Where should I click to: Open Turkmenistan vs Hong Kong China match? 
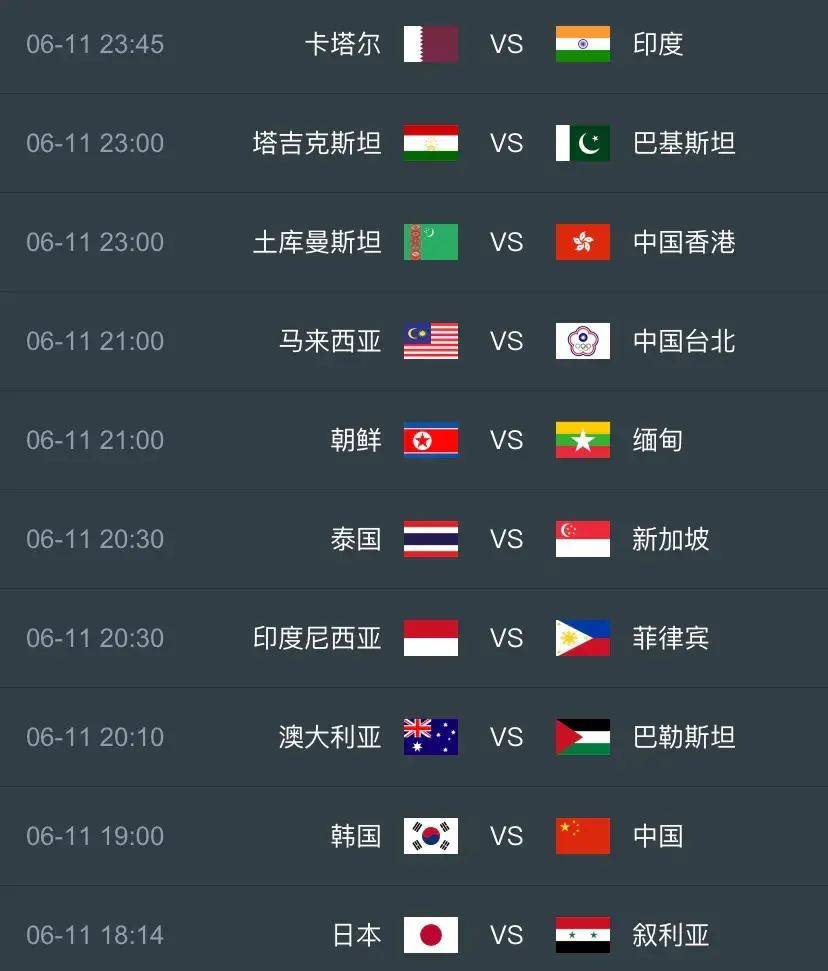pos(506,242)
